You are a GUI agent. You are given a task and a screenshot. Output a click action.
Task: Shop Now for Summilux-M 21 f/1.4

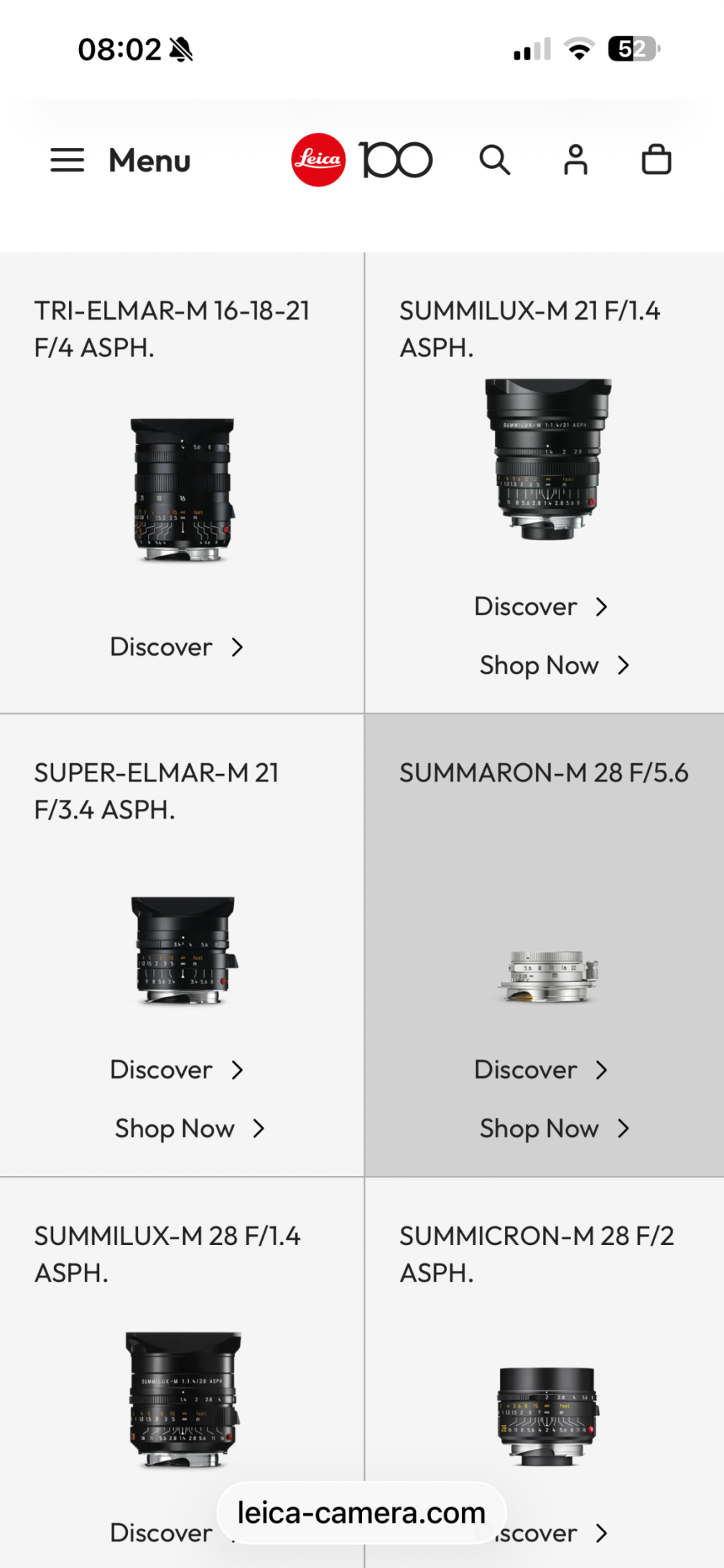pos(554,666)
